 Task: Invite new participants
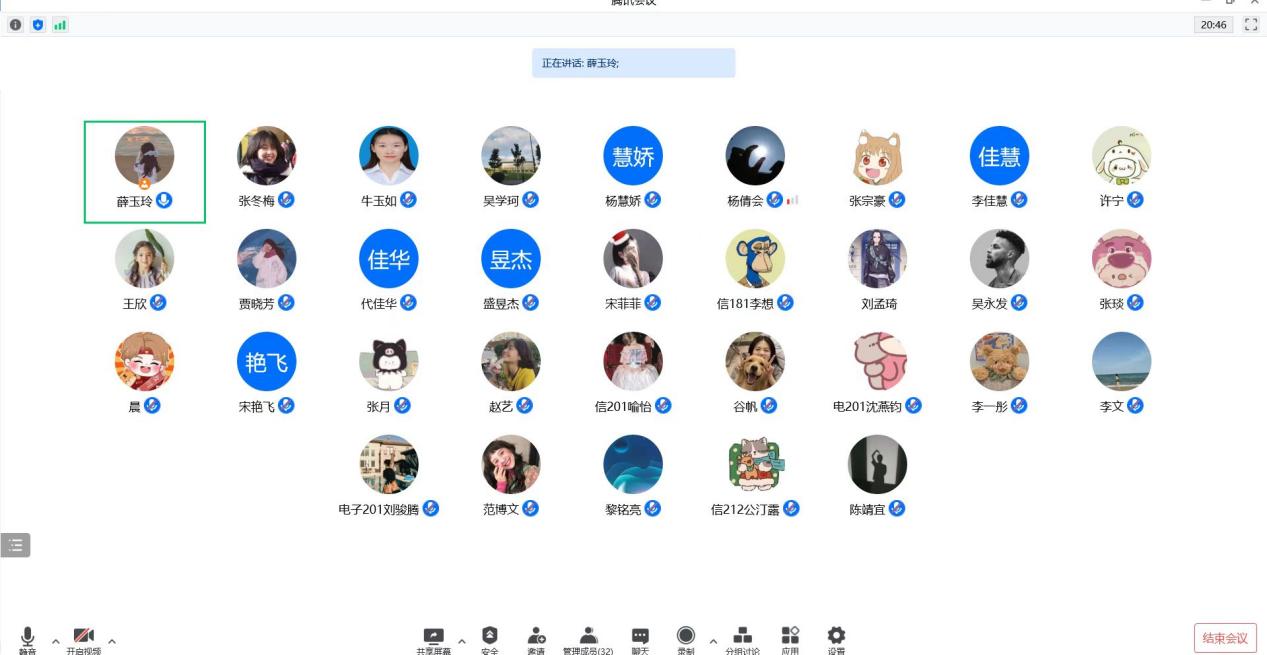pyautogui.click(x=536, y=638)
